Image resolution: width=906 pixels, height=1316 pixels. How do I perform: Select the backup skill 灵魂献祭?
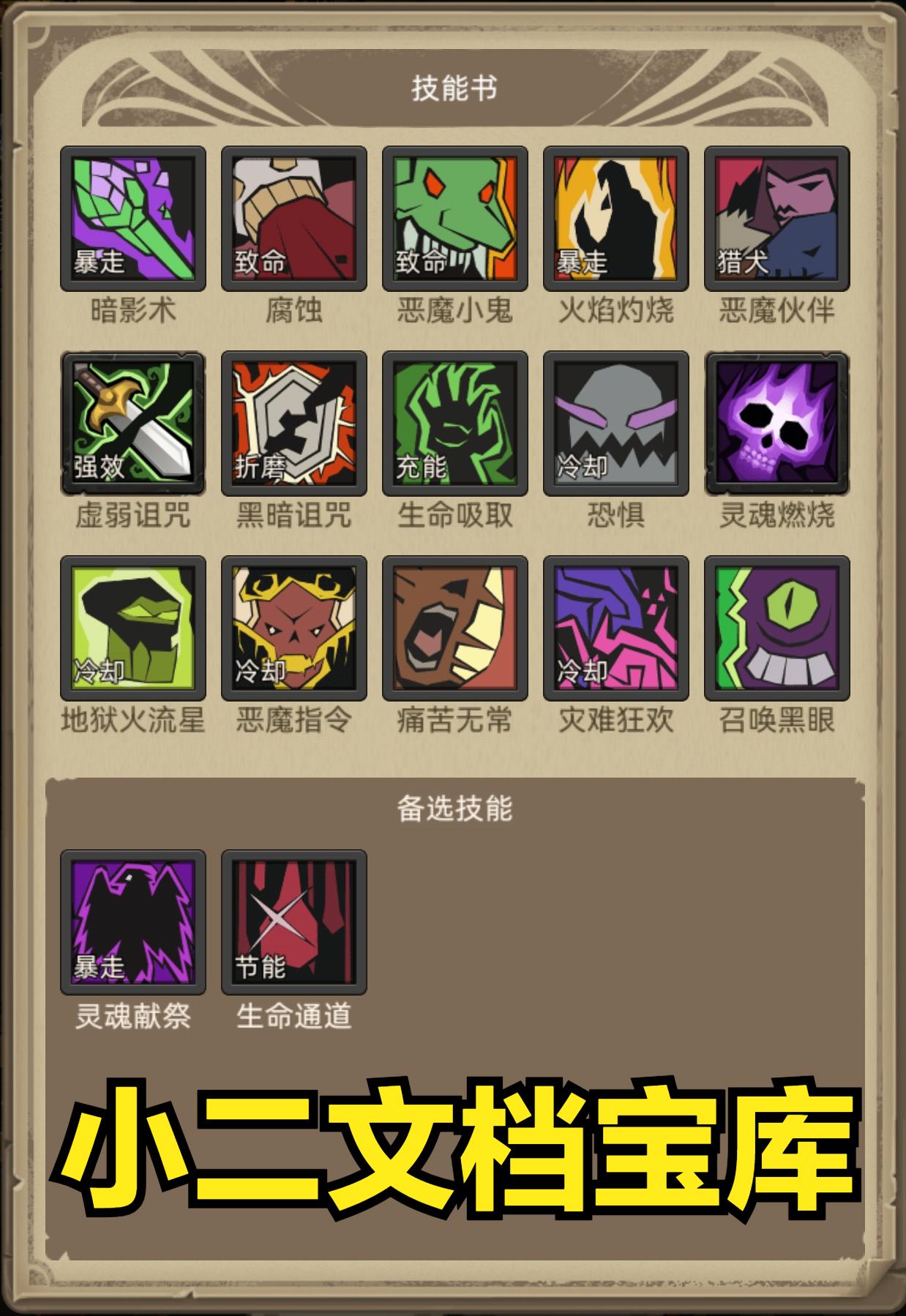[133, 922]
